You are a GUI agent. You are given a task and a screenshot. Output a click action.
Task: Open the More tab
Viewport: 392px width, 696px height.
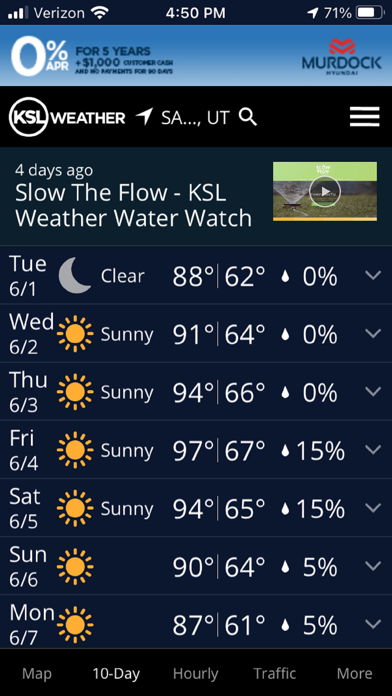click(354, 673)
